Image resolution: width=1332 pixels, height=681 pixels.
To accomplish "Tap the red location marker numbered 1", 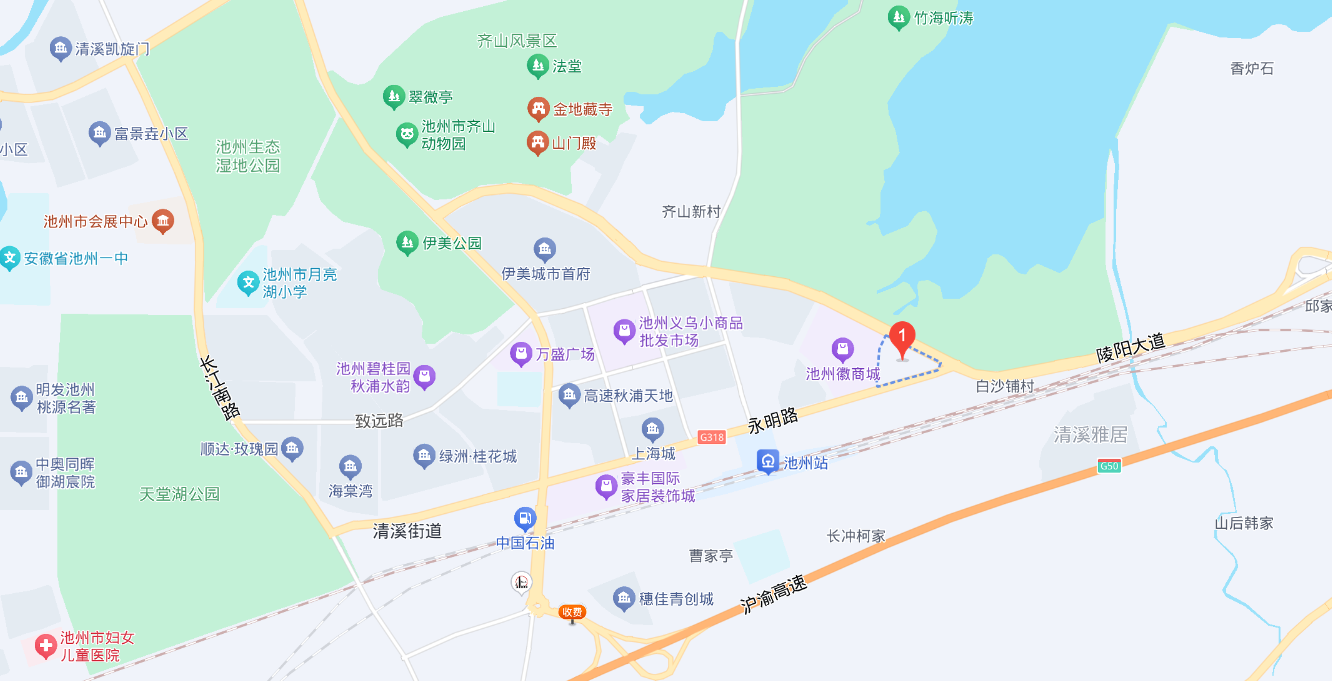I will point(902,338).
